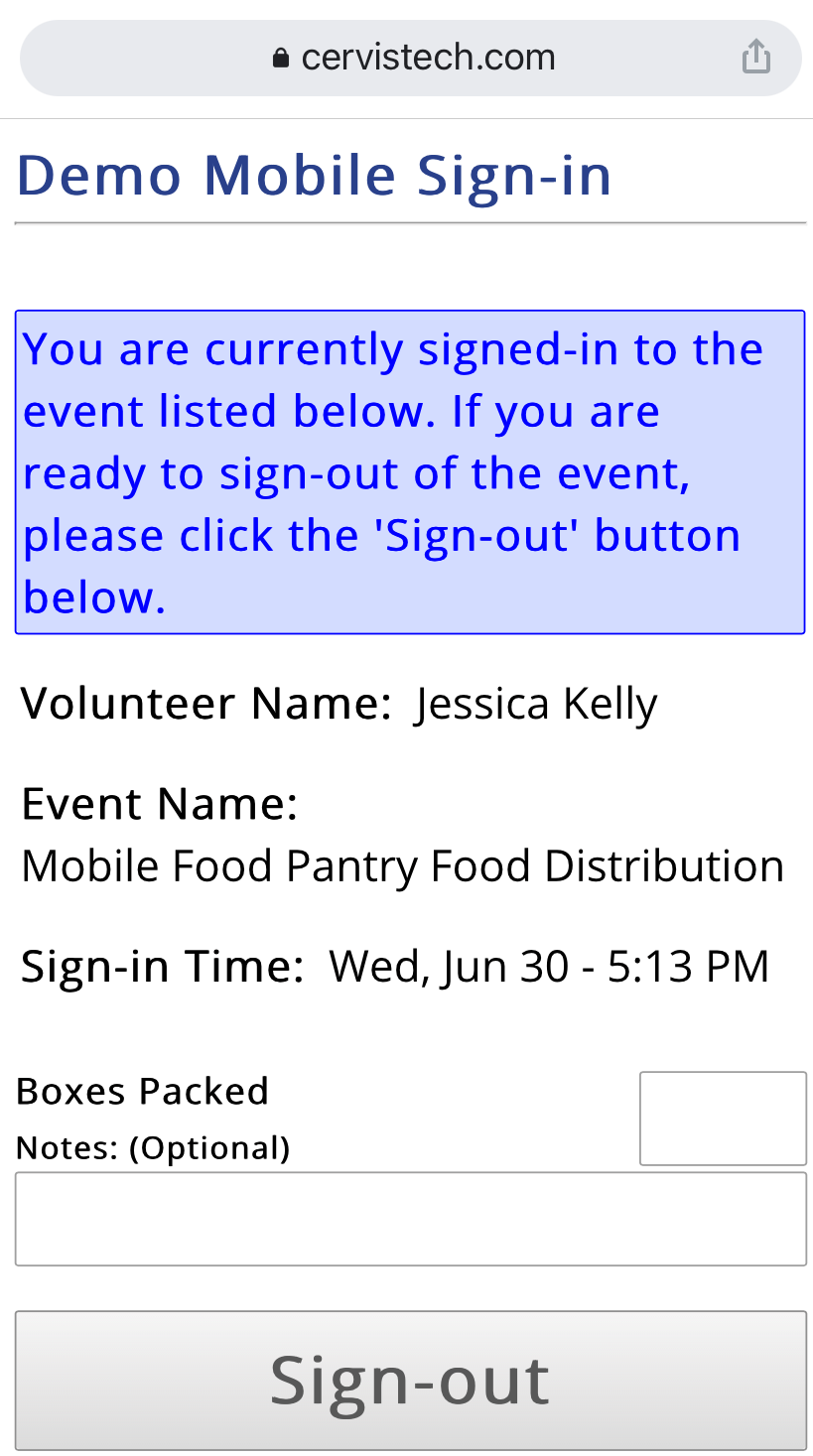Select the blue sign-in instructions box
The image size is (813, 1456).
pos(409,471)
